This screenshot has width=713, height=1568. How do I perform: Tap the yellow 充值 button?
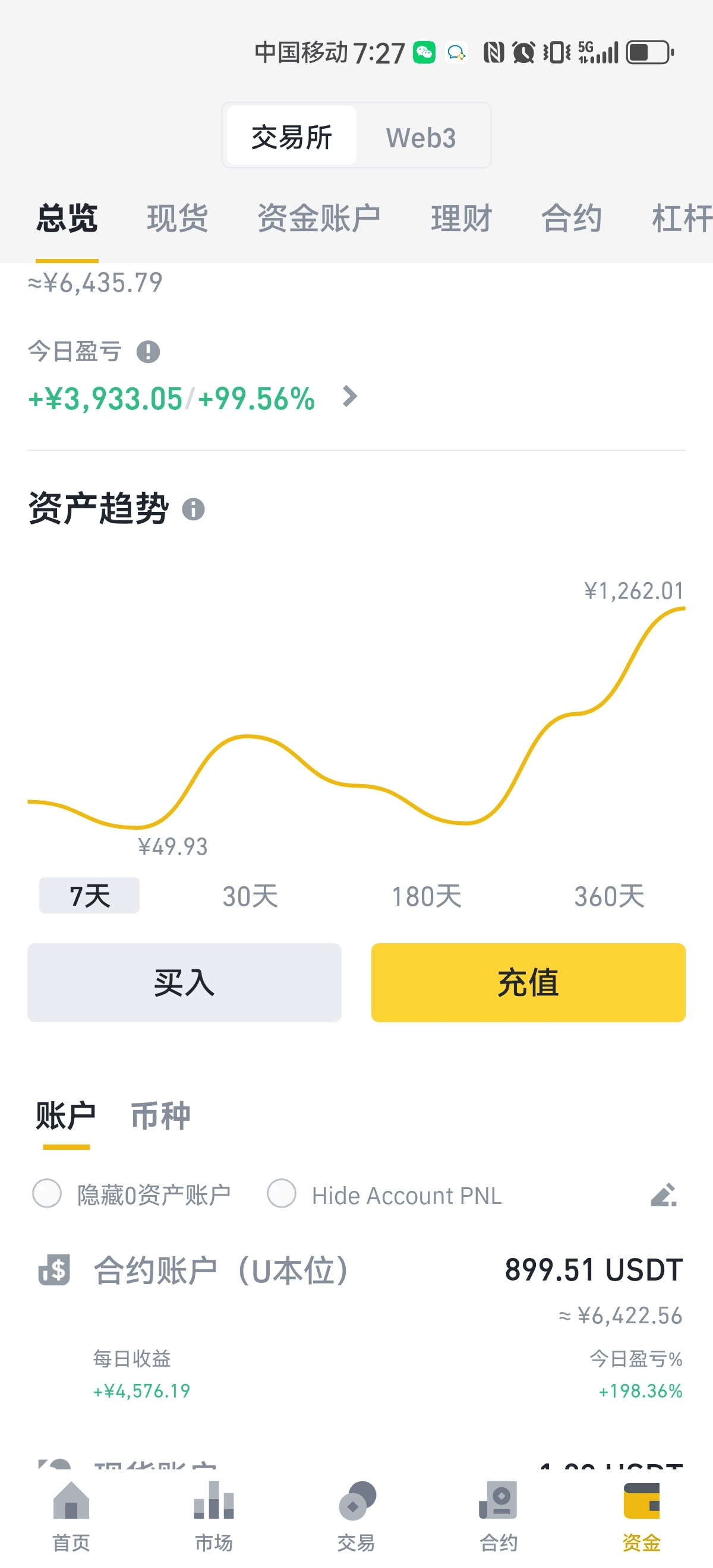(528, 982)
